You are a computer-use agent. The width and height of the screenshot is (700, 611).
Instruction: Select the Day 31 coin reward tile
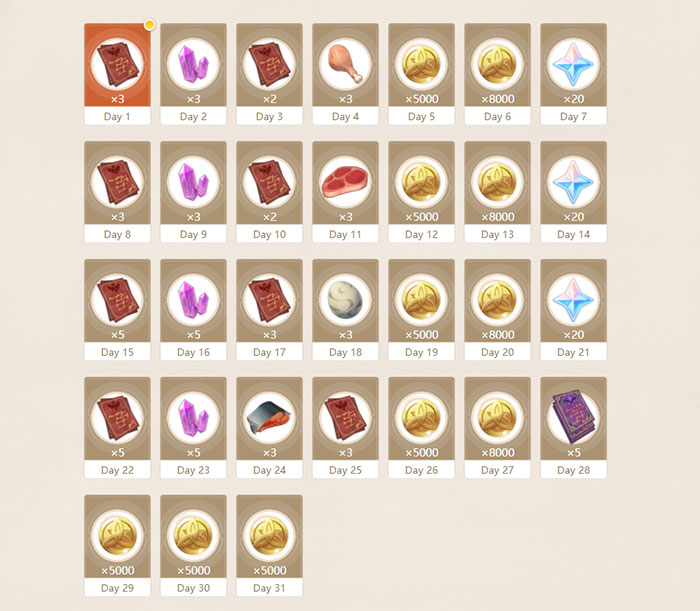point(269,545)
